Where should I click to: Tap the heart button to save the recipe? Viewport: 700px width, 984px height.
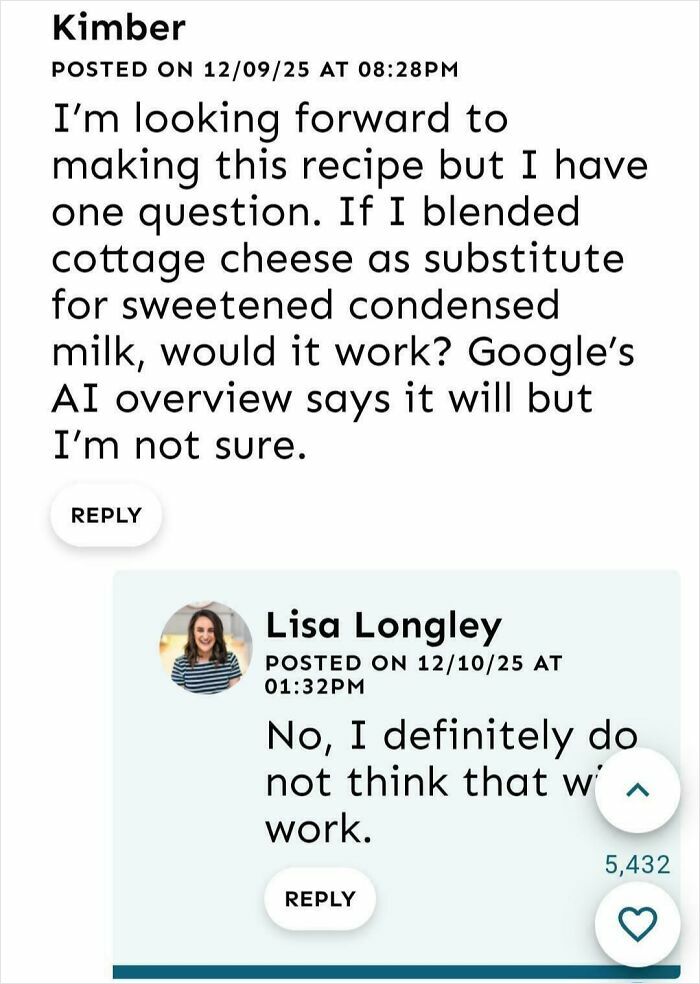[x=638, y=923]
